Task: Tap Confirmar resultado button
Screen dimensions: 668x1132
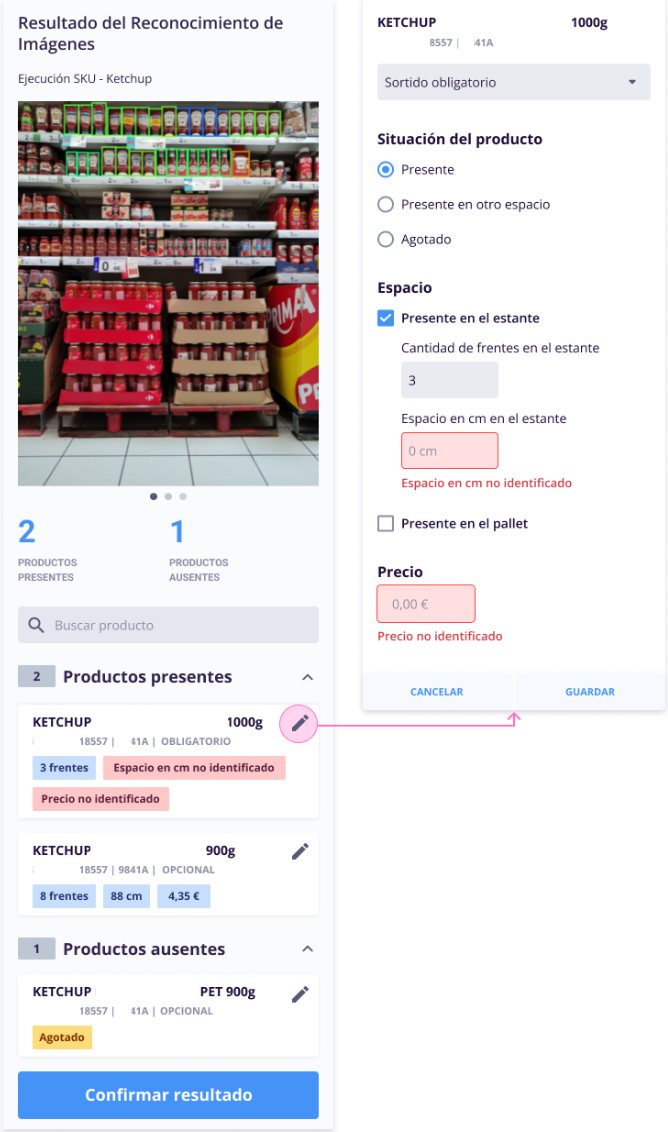Action: pyautogui.click(x=168, y=1095)
